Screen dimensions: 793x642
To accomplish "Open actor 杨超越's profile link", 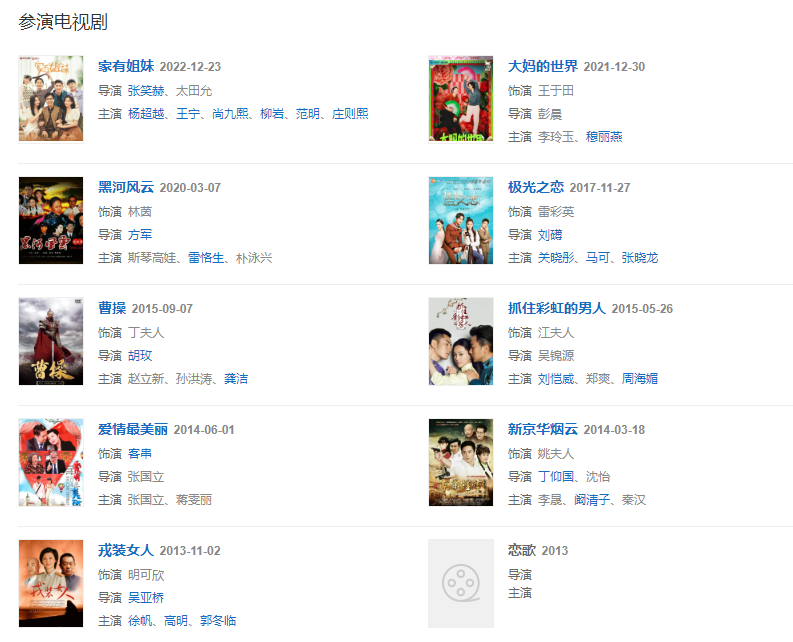I will [x=147, y=114].
